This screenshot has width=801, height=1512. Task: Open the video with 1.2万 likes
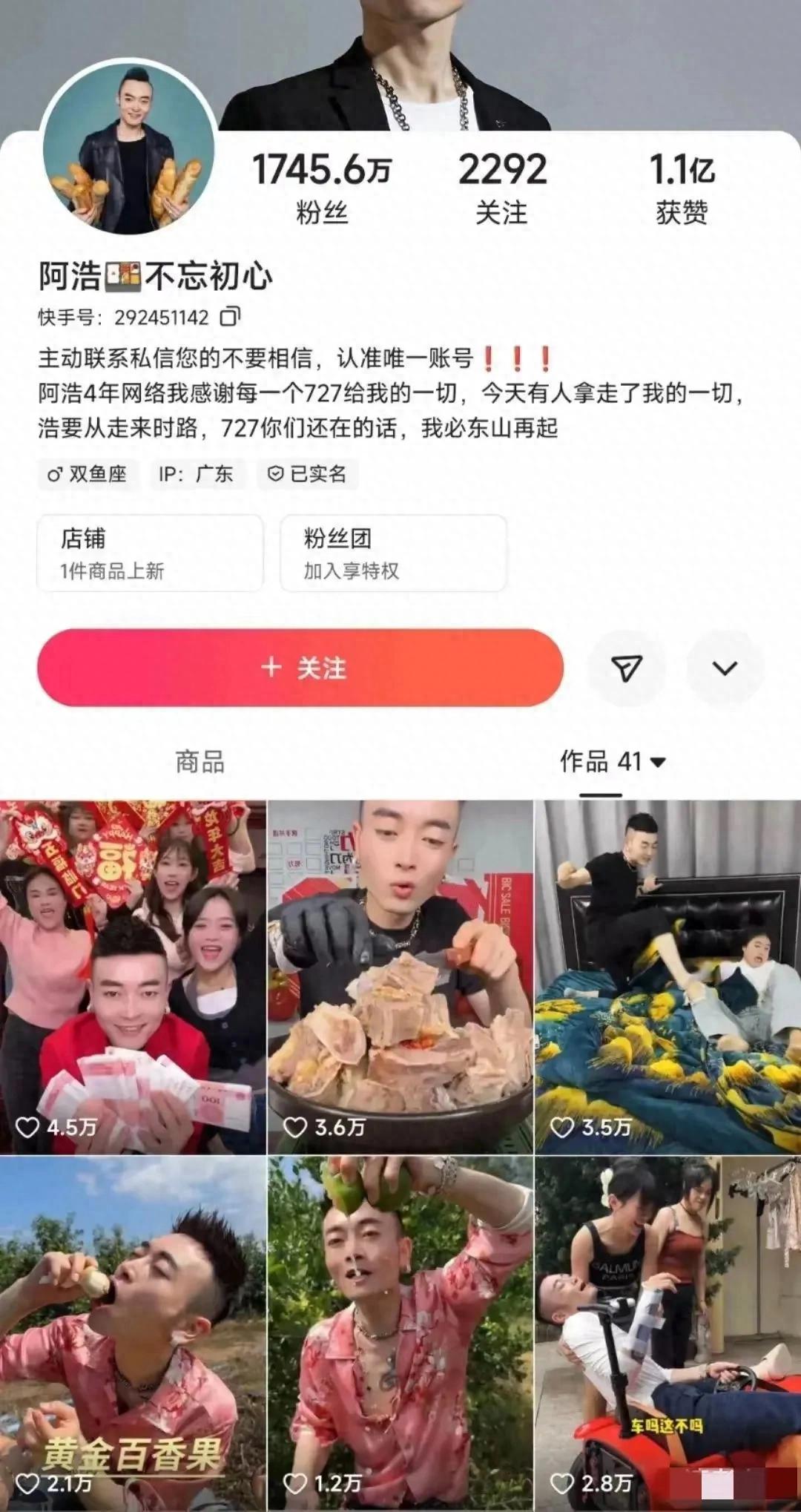coord(400,1332)
